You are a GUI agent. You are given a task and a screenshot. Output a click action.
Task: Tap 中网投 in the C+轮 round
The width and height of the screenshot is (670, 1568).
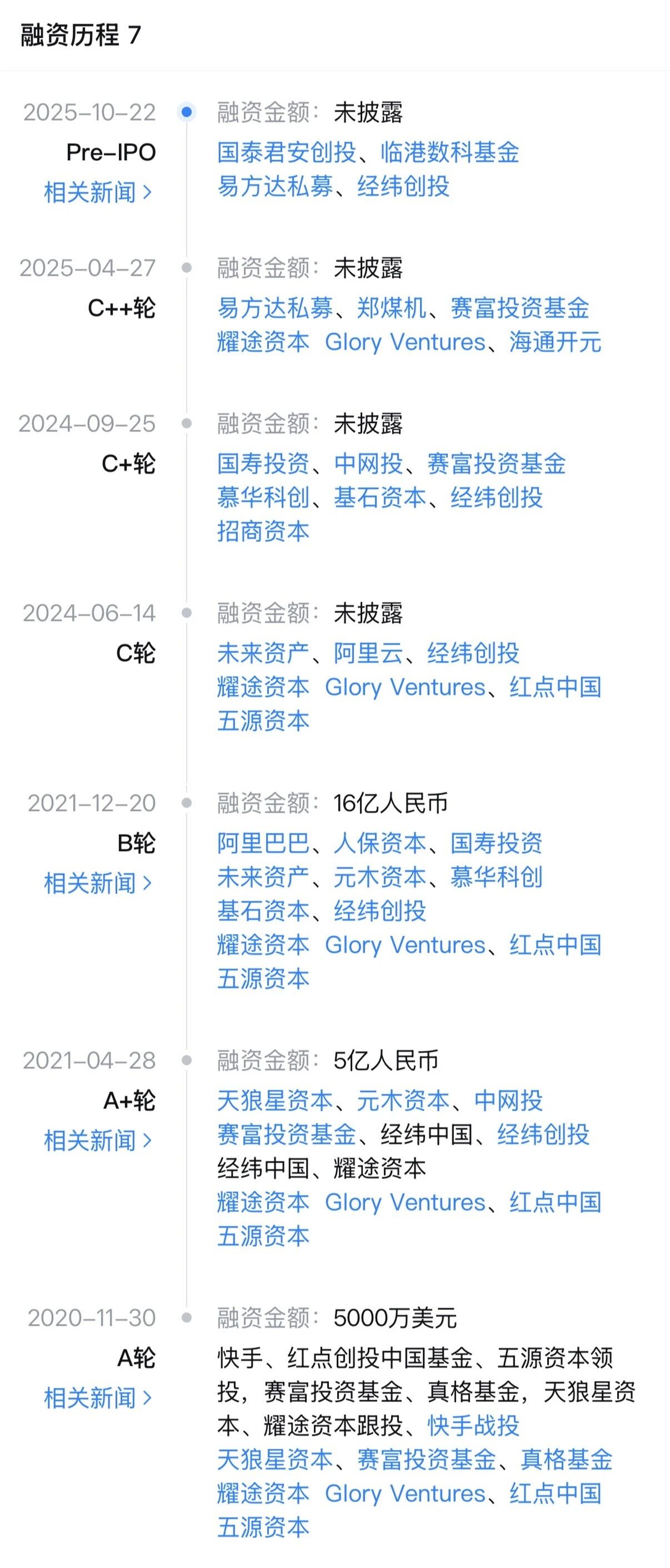[x=368, y=464]
